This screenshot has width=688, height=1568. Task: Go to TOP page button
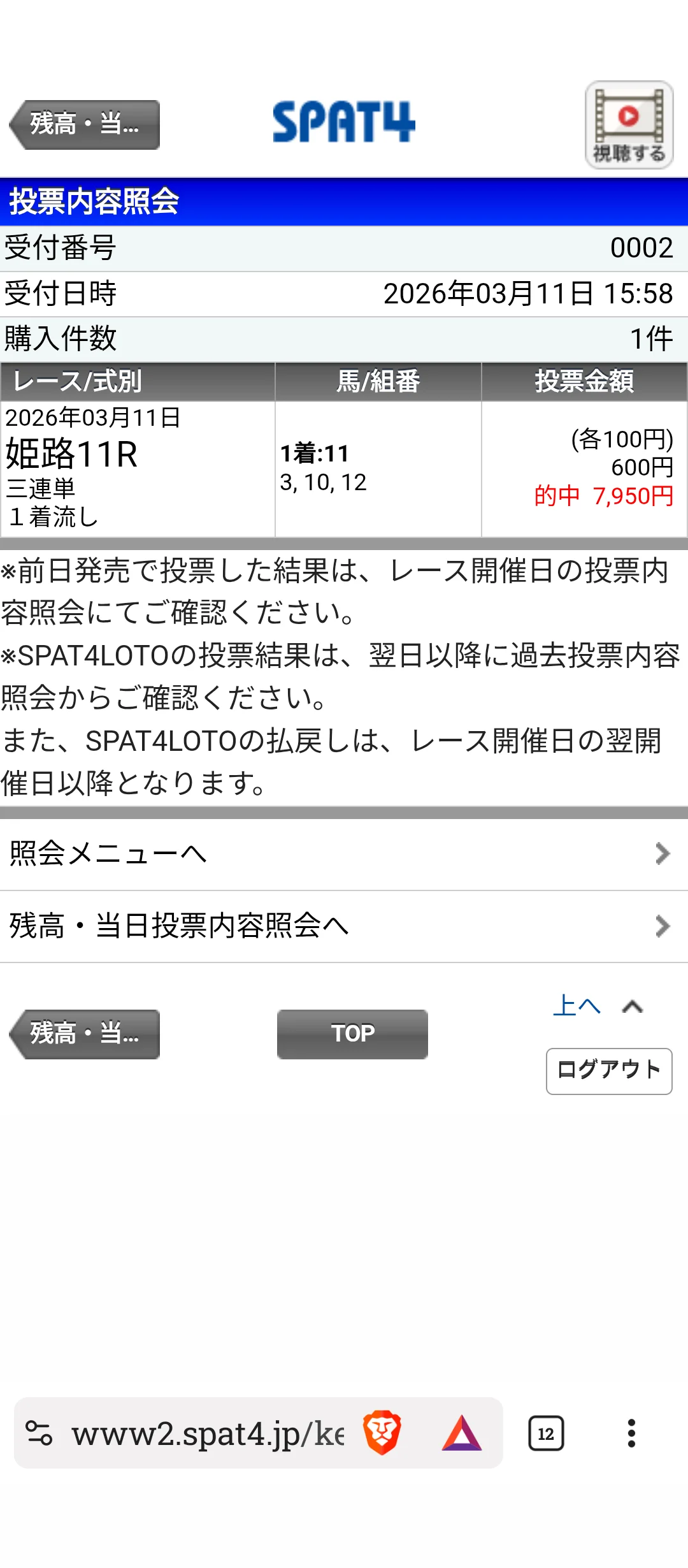tap(352, 1034)
